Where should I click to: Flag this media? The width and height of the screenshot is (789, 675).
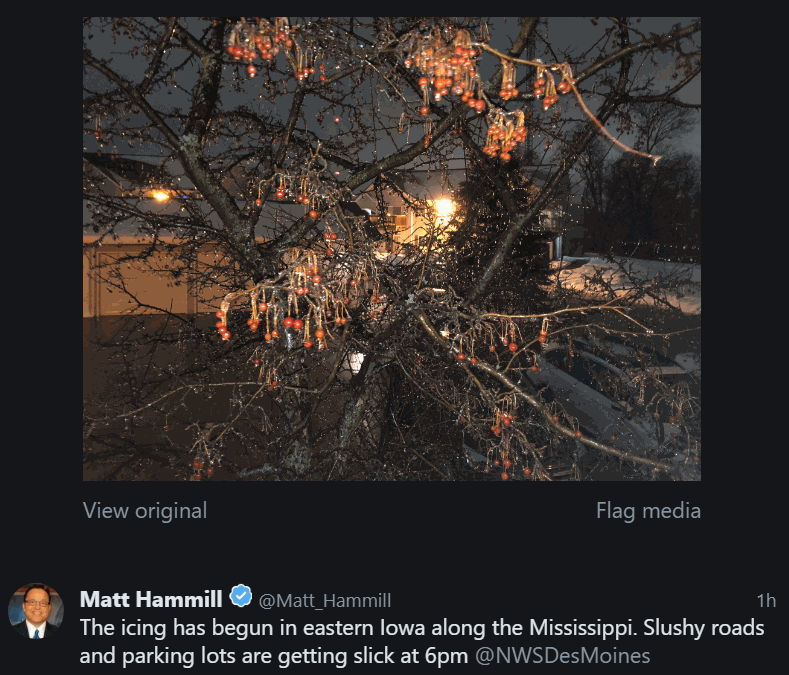click(648, 511)
